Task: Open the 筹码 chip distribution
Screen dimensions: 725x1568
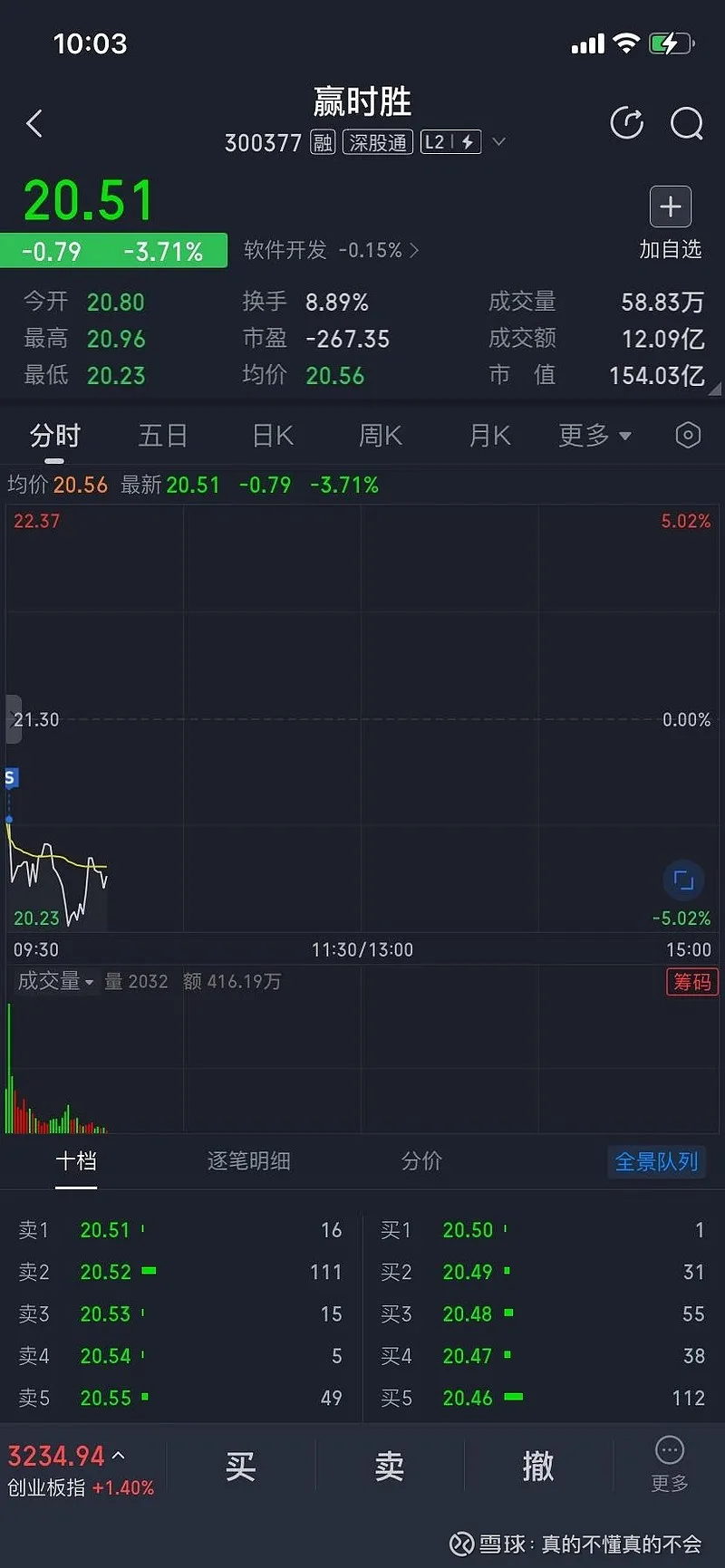Action: pos(691,981)
